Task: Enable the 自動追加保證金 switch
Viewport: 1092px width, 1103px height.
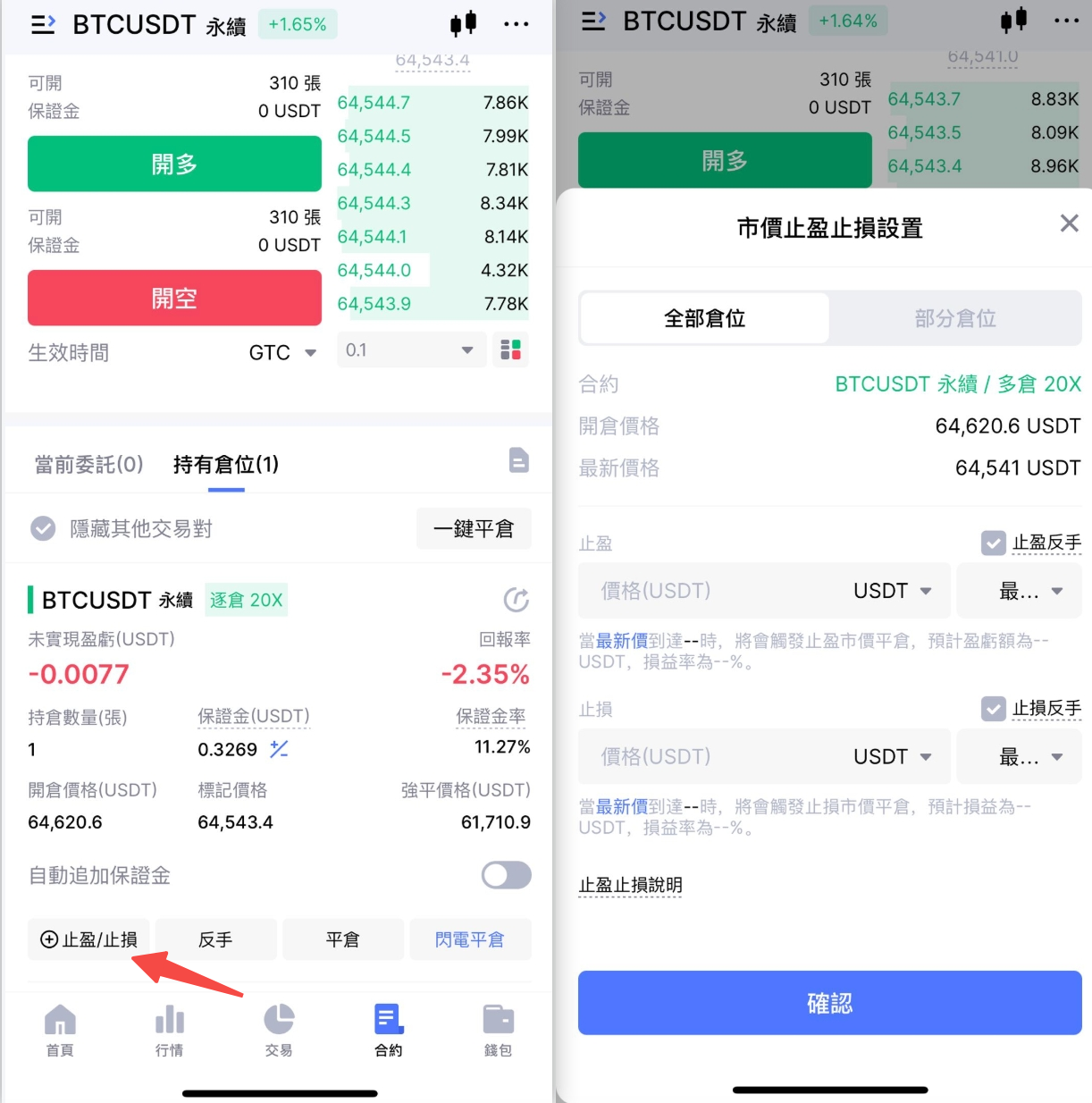Action: click(506, 875)
